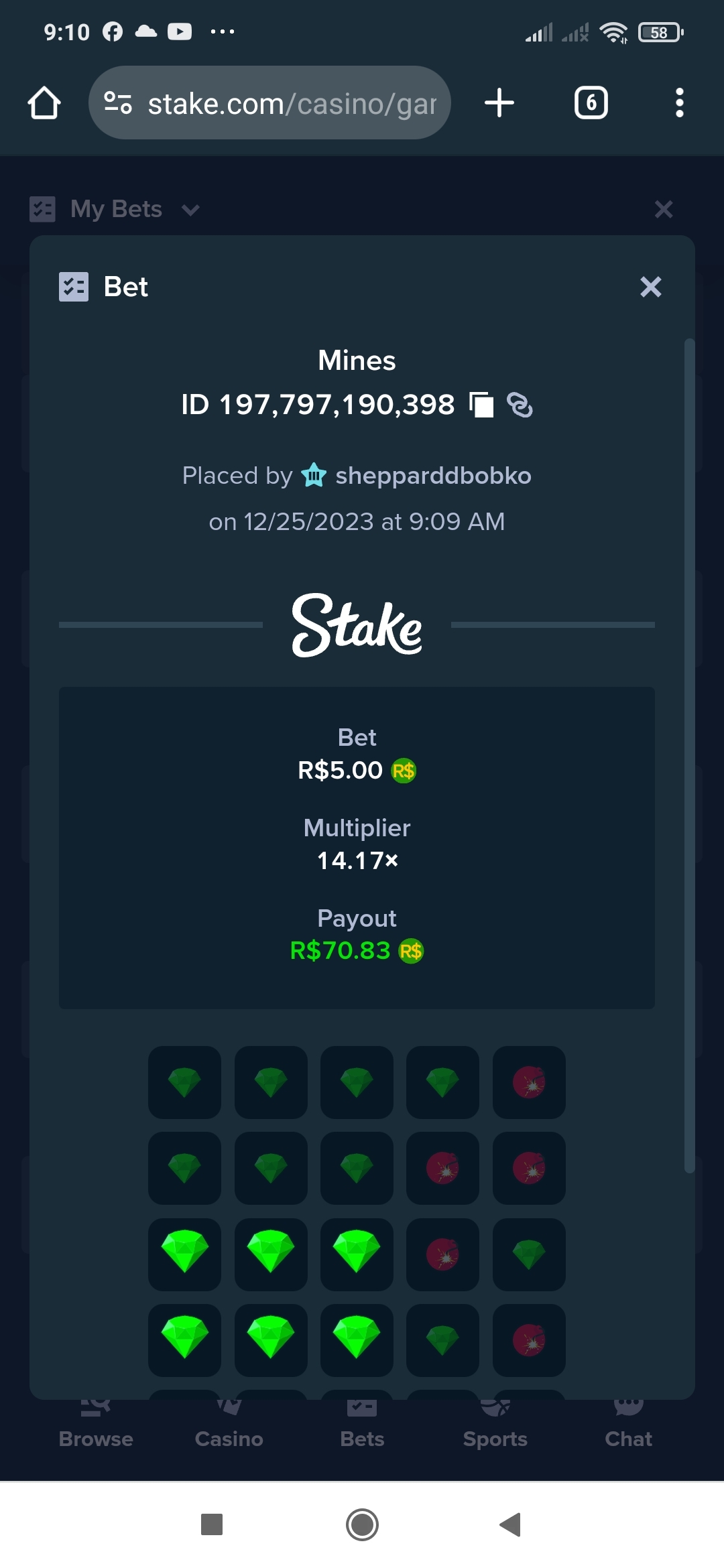The height and width of the screenshot is (1568, 724).
Task: Open the tab switcher showing 6 tabs
Action: [x=591, y=103]
